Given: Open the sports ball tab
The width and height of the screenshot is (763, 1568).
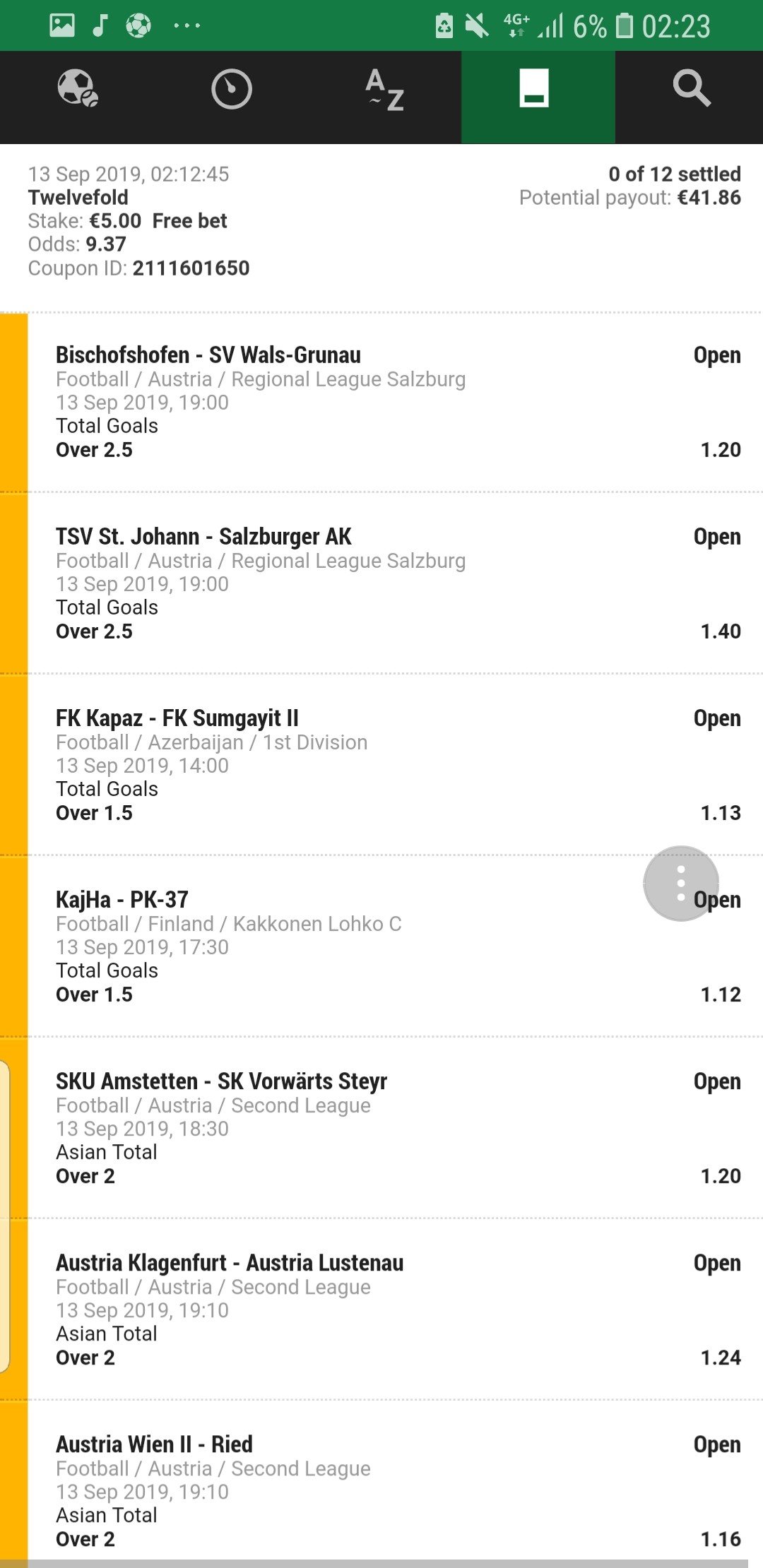Looking at the screenshot, I should [77, 90].
